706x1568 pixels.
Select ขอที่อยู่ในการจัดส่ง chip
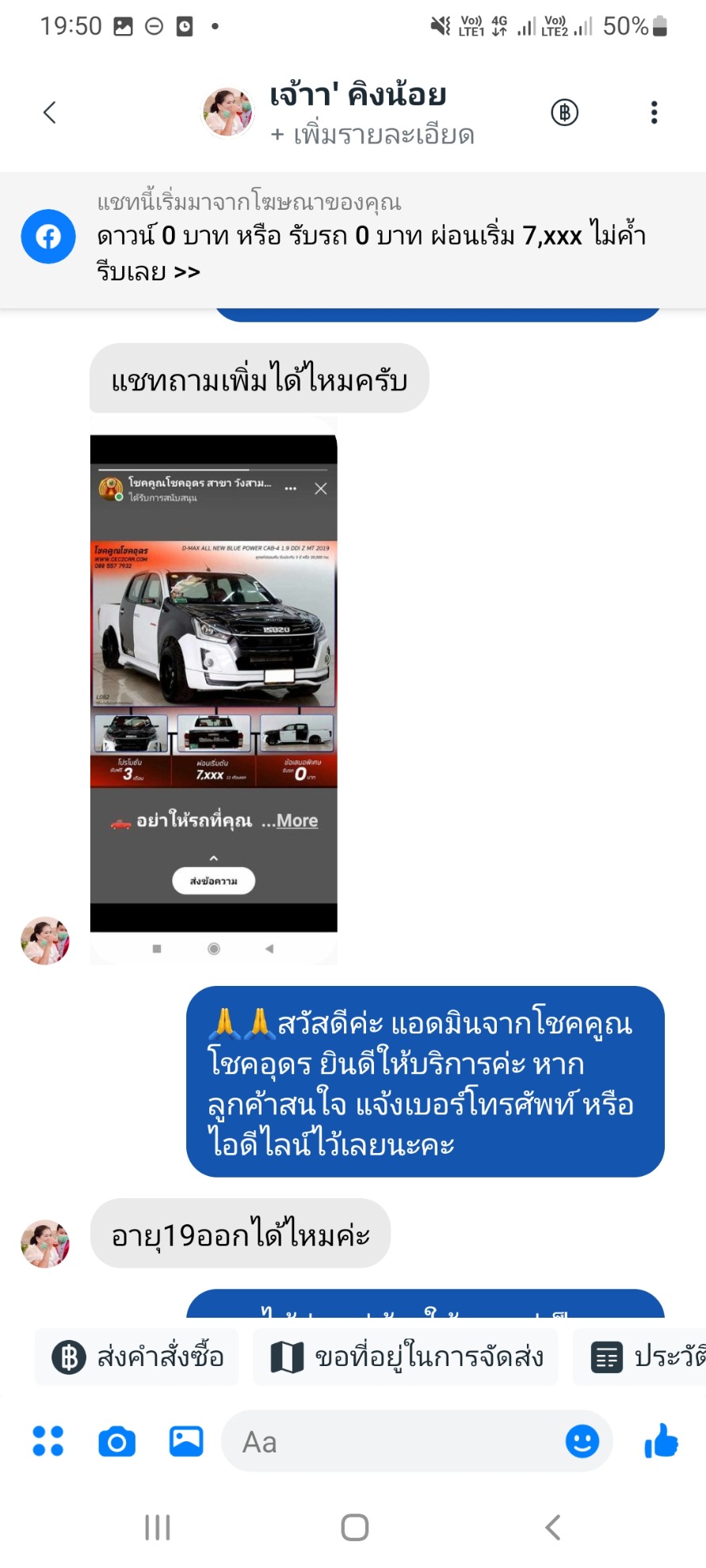pyautogui.click(x=406, y=1357)
